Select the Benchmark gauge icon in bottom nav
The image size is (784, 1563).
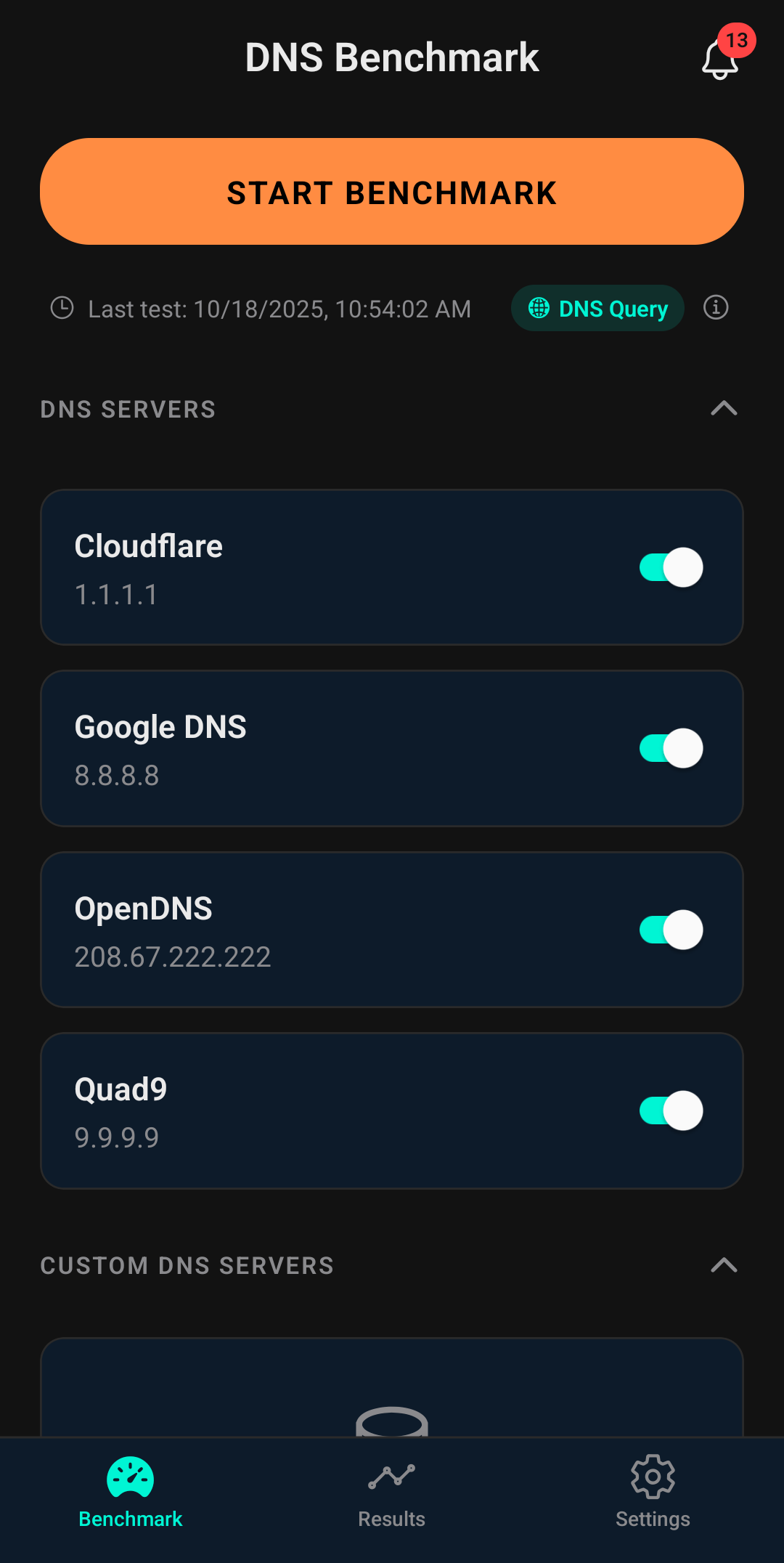[x=131, y=1479]
